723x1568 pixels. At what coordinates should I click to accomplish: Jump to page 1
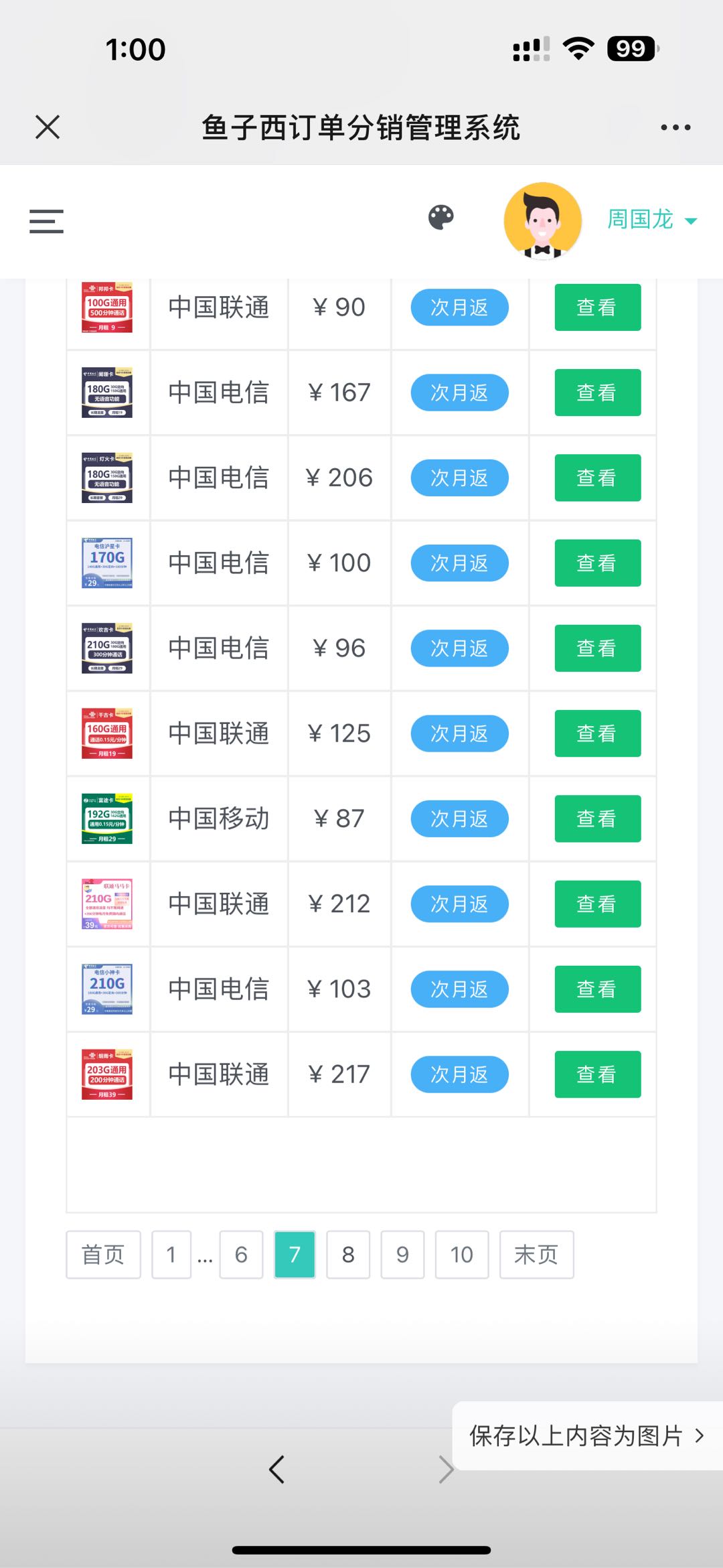[171, 1255]
